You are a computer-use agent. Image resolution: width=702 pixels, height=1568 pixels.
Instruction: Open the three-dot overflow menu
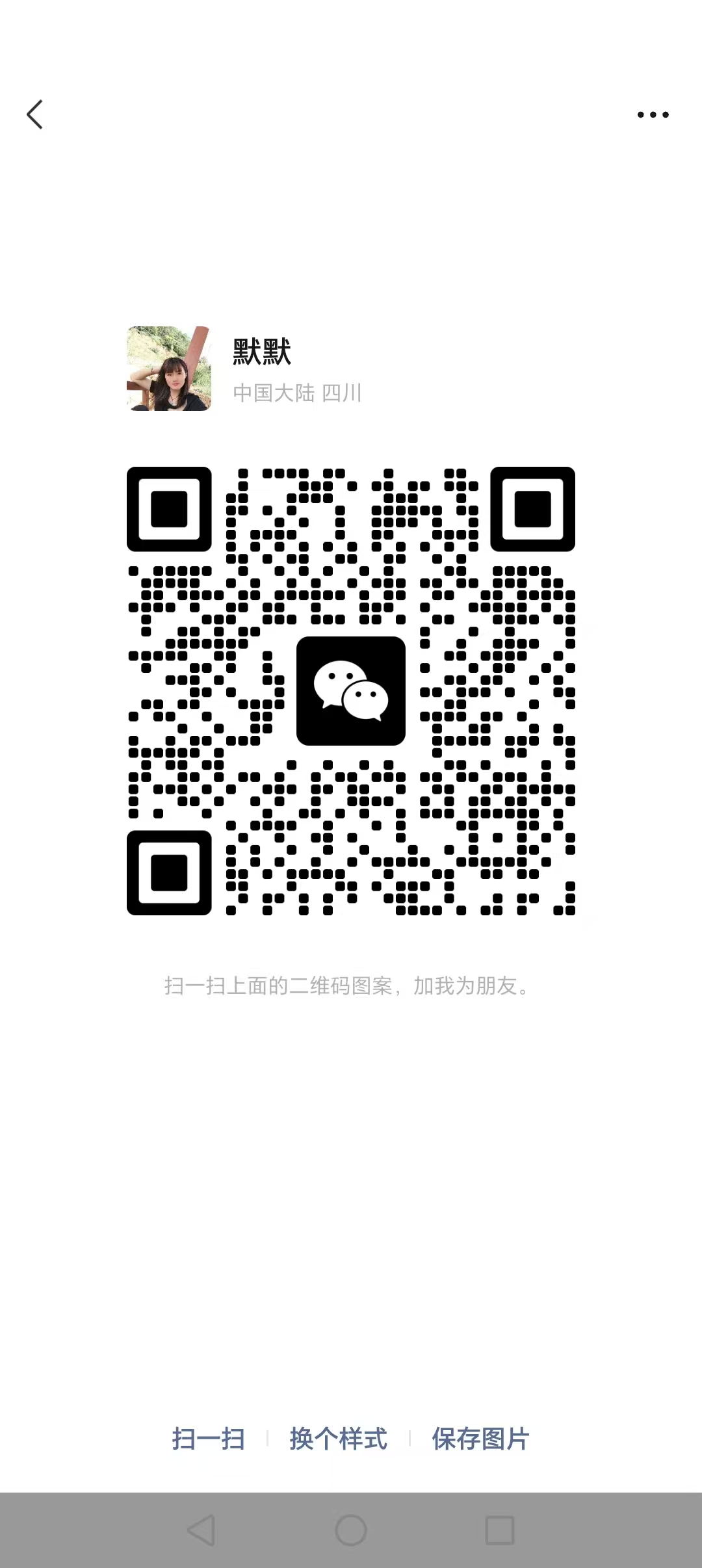tap(653, 114)
